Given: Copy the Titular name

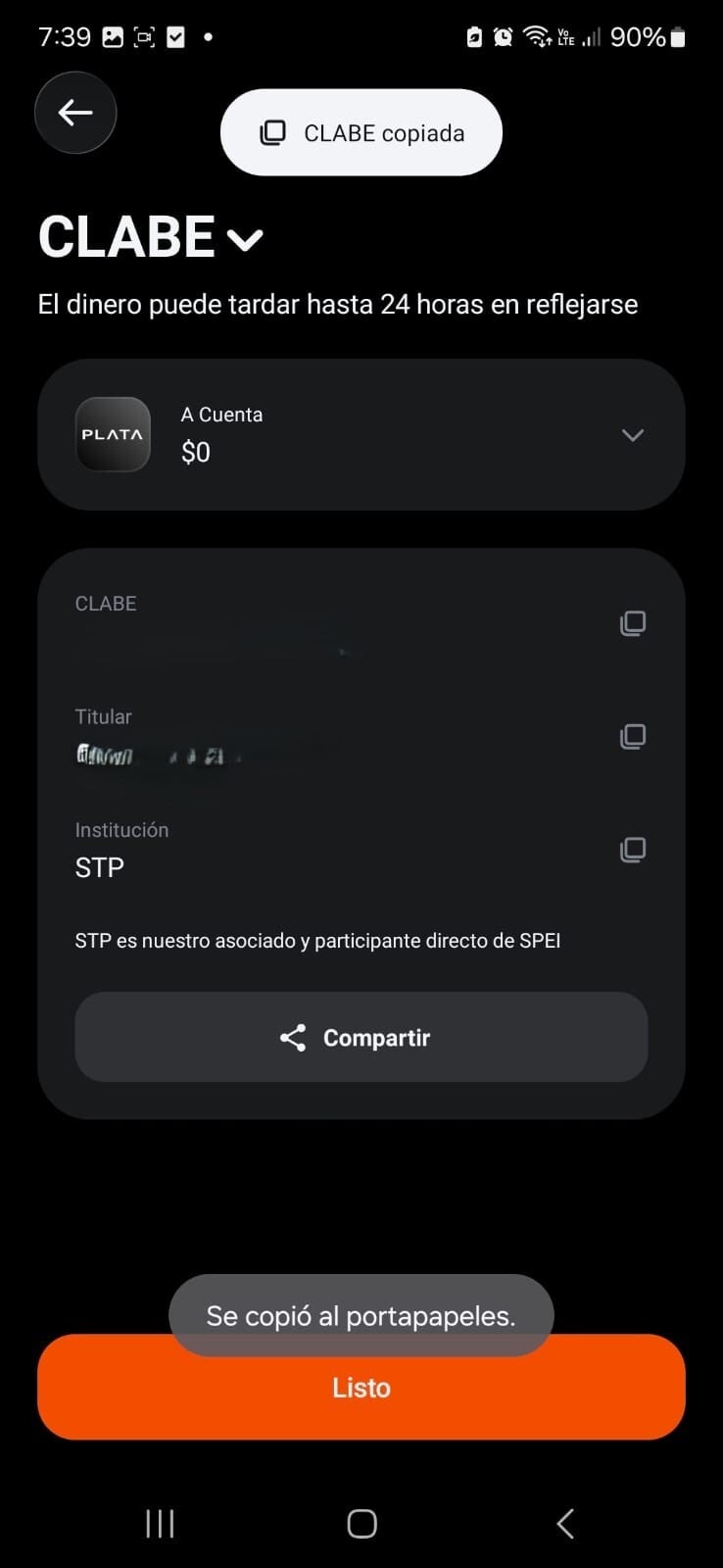Looking at the screenshot, I should pyautogui.click(x=633, y=736).
